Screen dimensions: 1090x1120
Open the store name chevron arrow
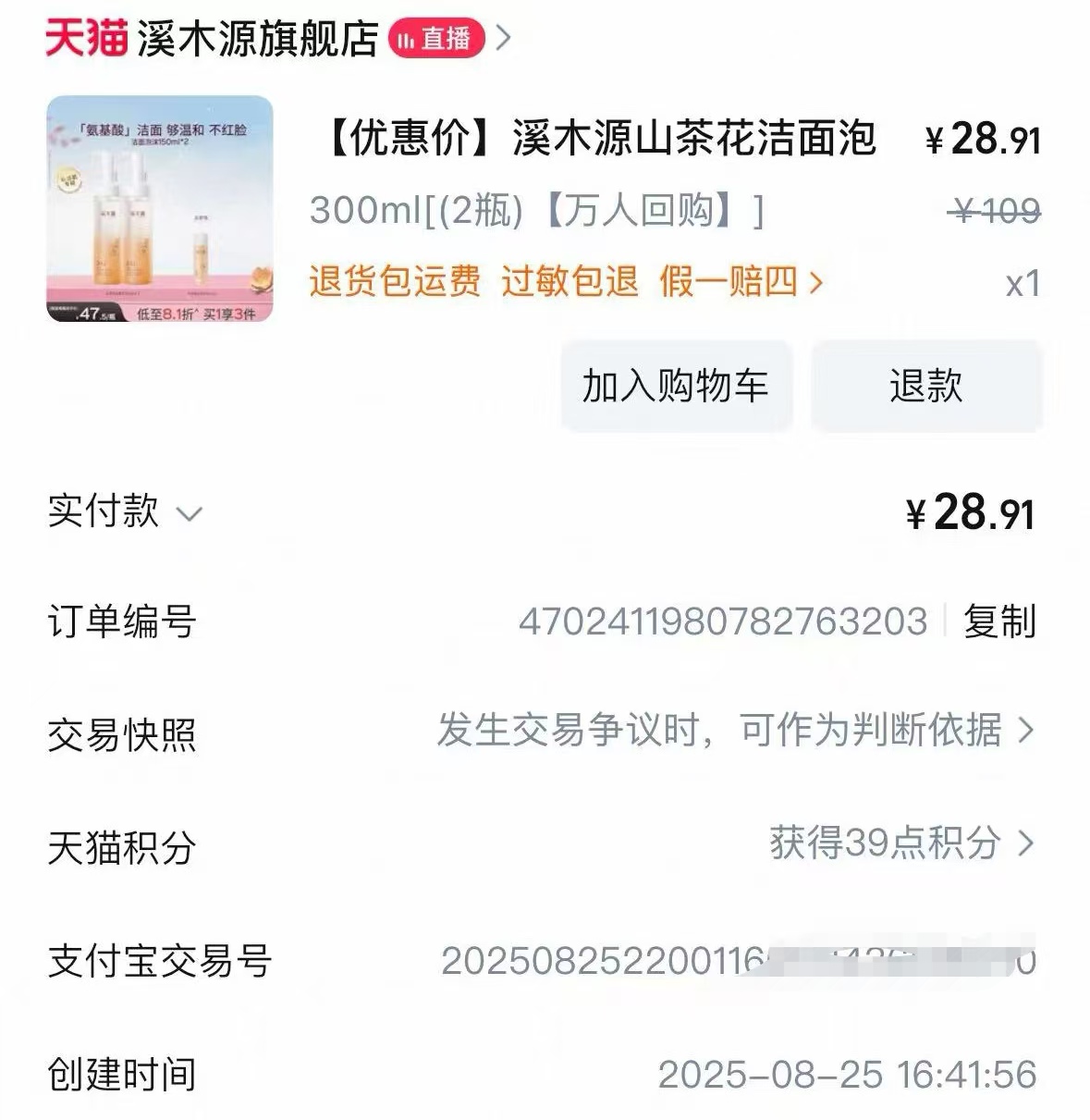(502, 39)
